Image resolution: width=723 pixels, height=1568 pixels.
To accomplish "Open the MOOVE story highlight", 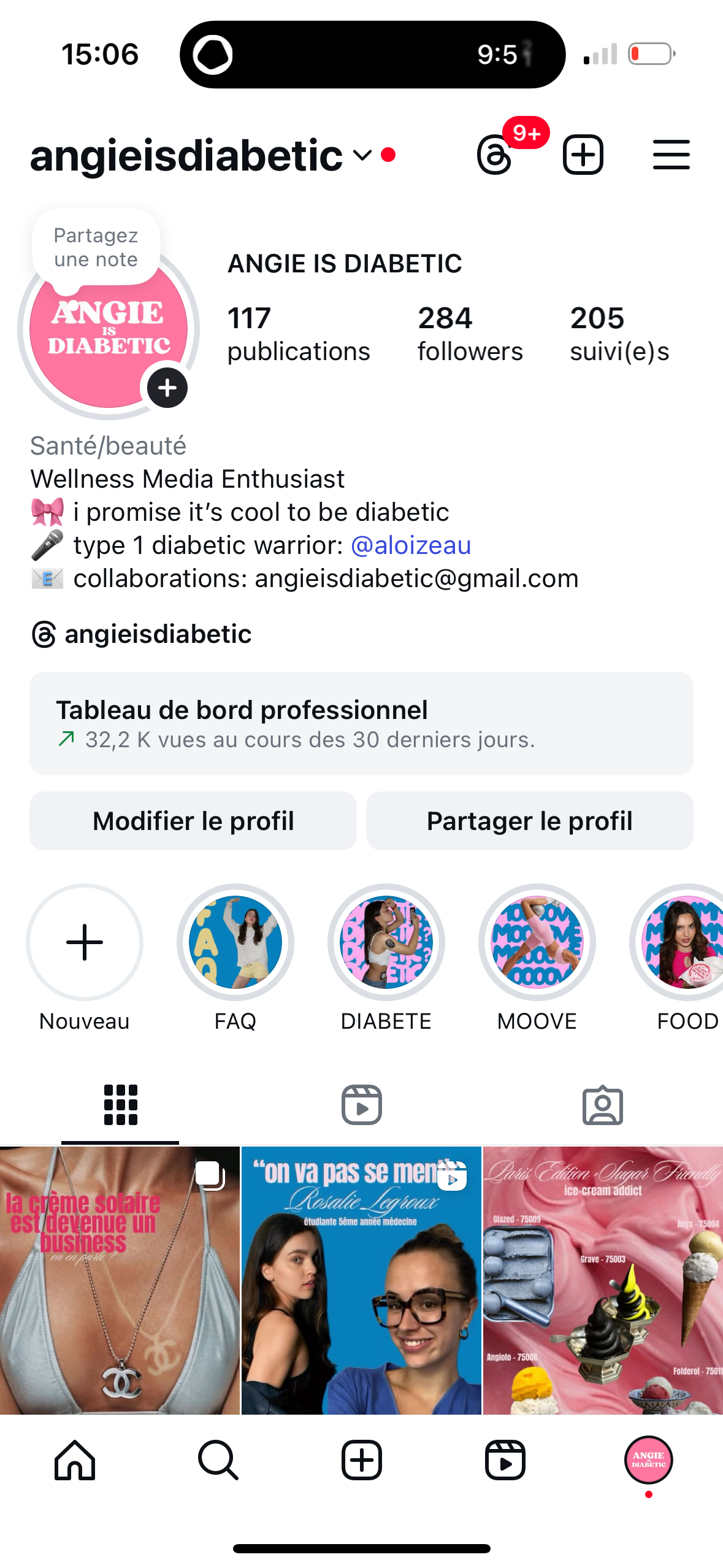I will pyautogui.click(x=537, y=942).
